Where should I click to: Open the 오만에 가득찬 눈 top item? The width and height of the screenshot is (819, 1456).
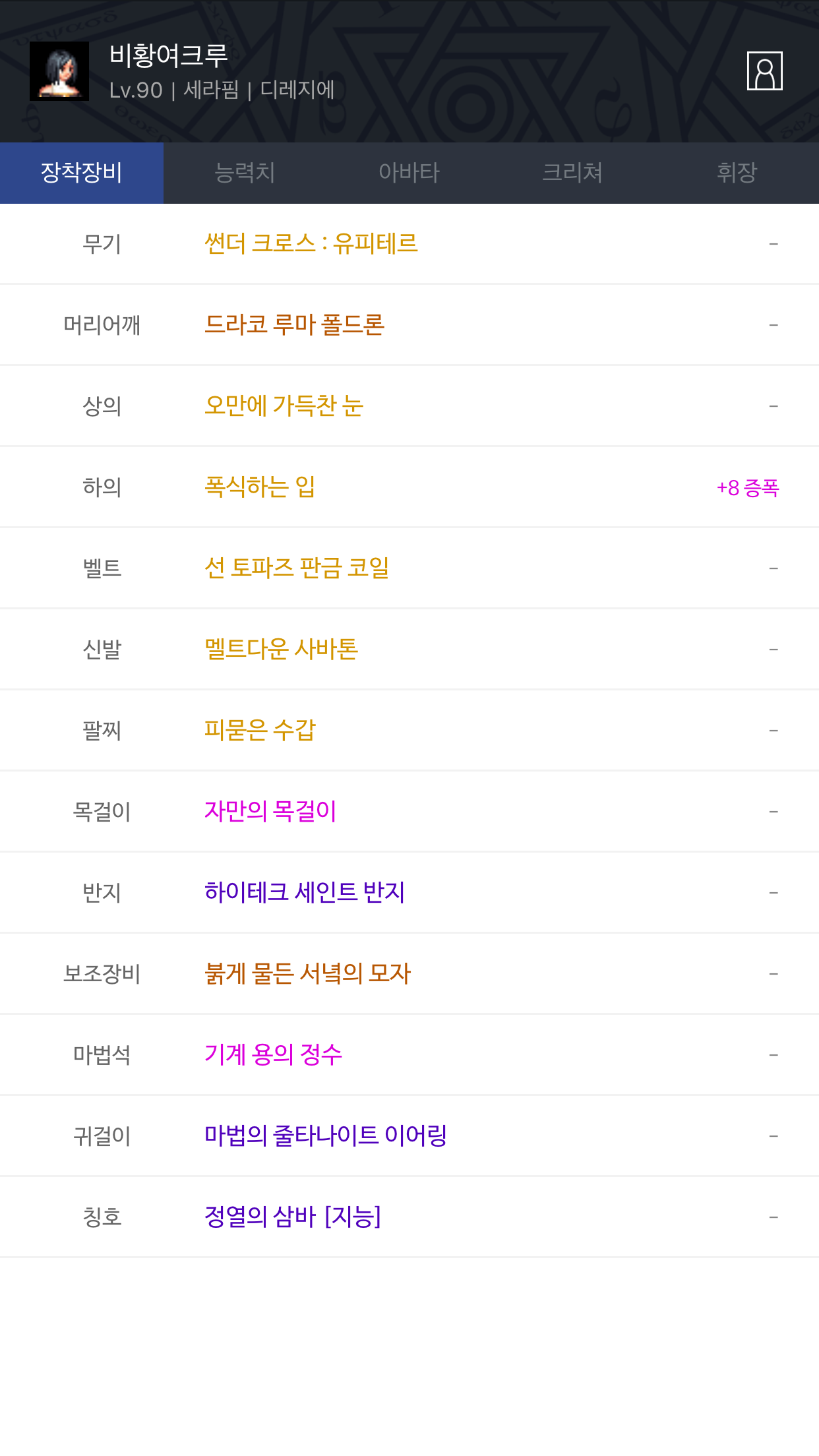click(409, 406)
